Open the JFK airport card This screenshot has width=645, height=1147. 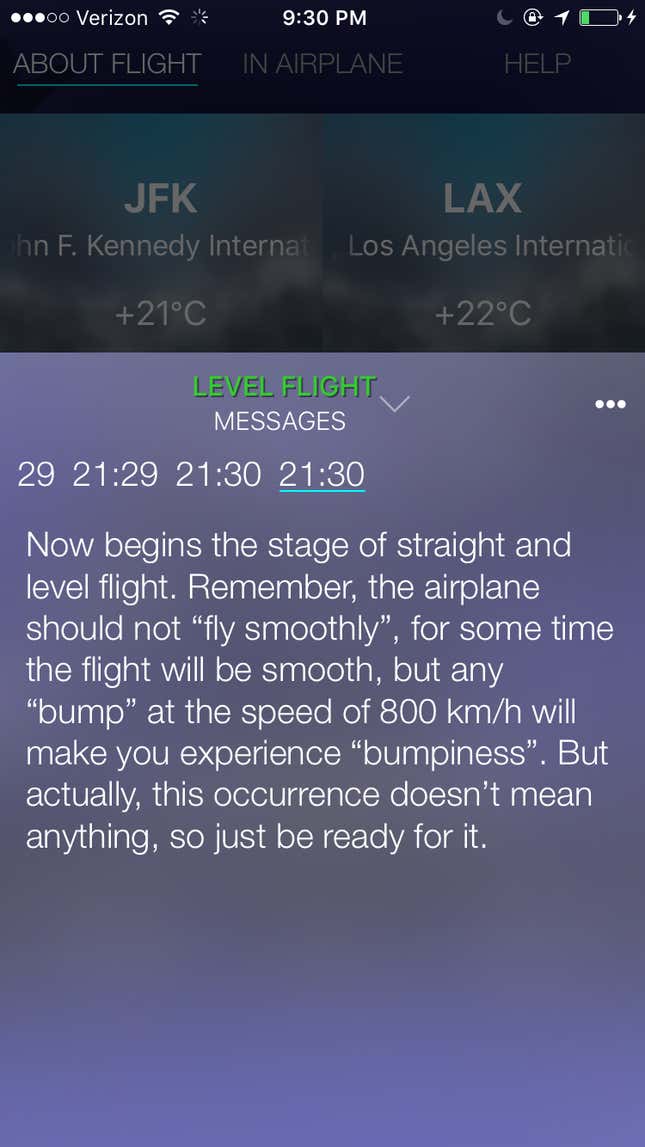pos(161,232)
